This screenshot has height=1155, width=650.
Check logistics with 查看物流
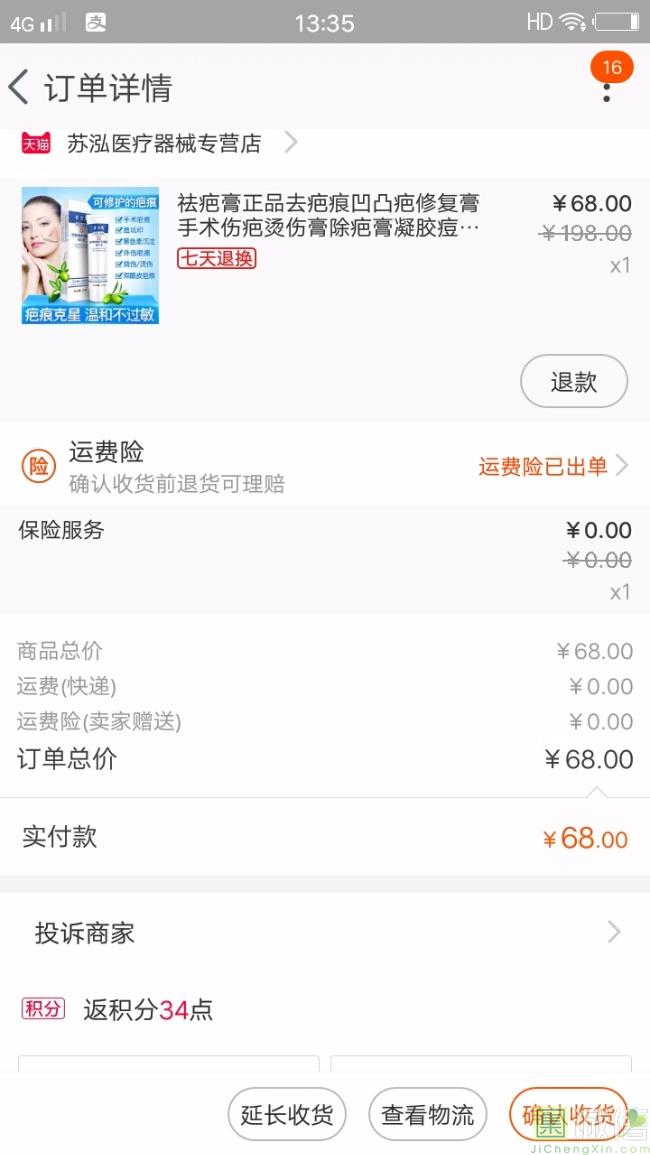coord(428,1115)
